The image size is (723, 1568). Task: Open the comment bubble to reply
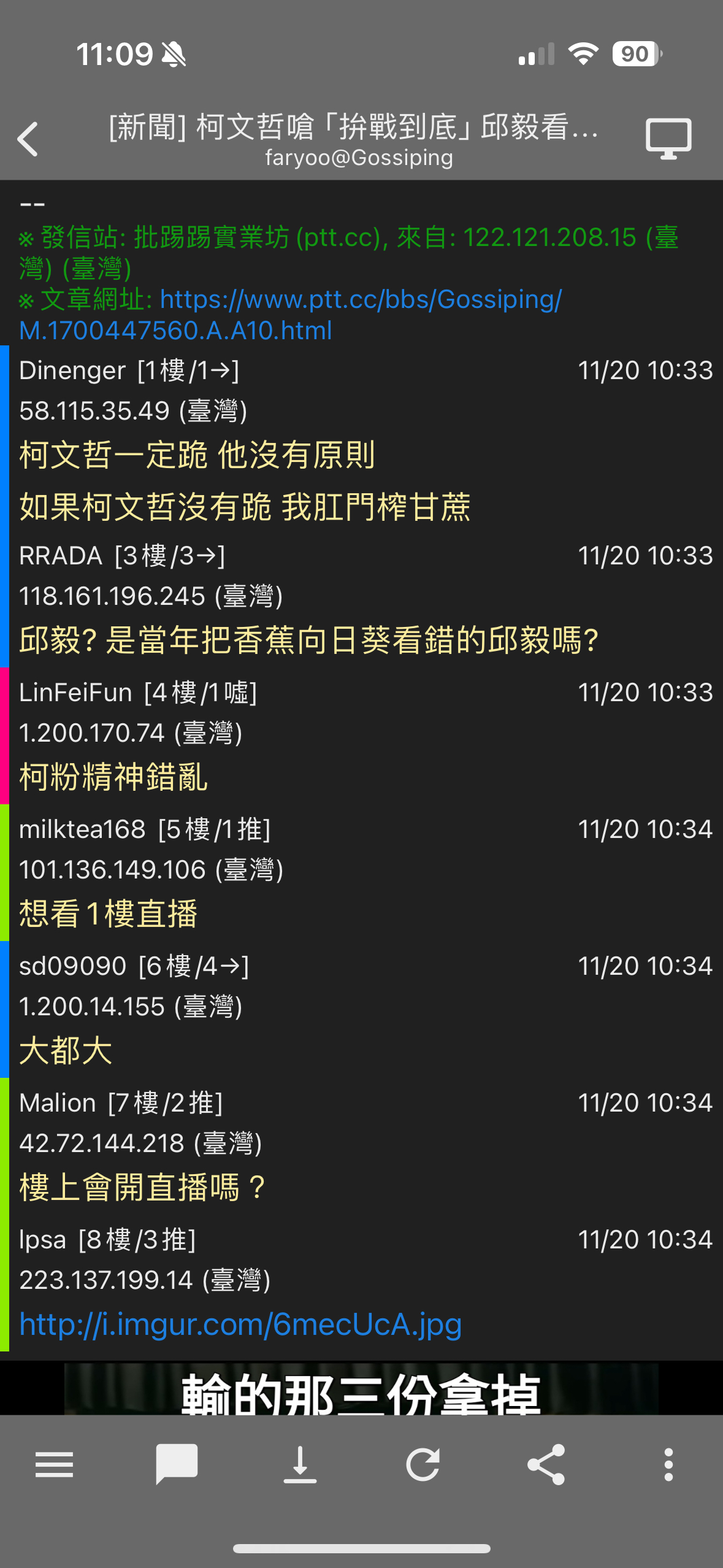pyautogui.click(x=177, y=1465)
